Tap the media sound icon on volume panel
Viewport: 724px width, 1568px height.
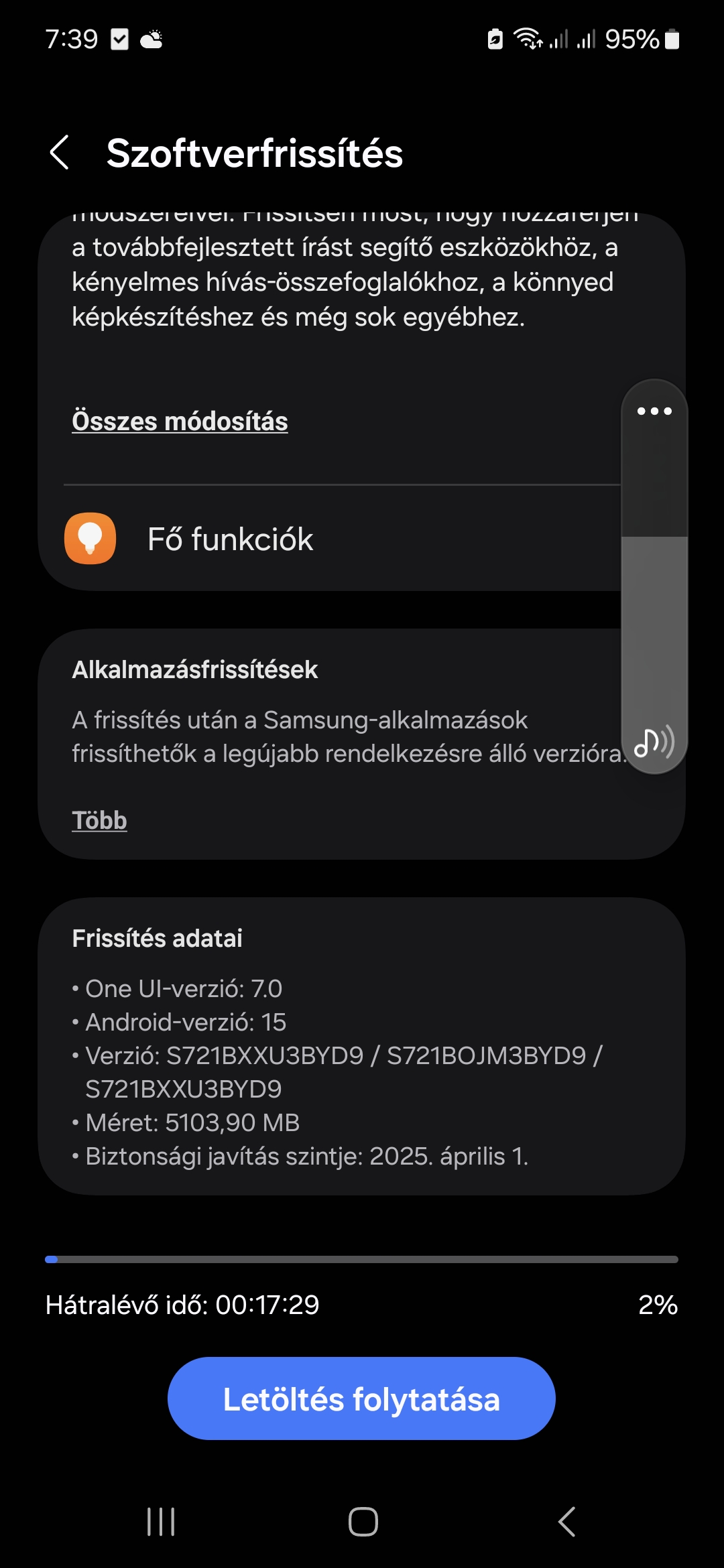click(654, 742)
